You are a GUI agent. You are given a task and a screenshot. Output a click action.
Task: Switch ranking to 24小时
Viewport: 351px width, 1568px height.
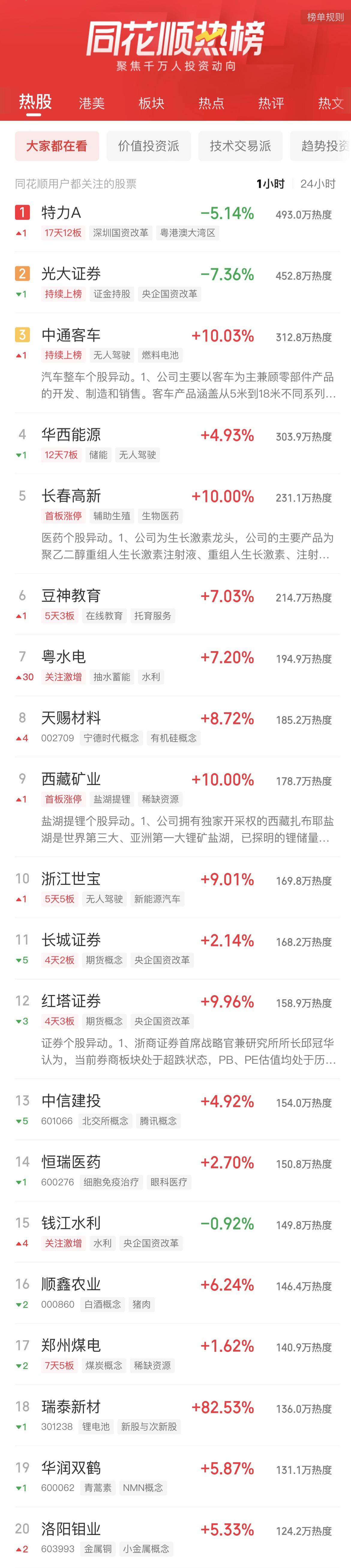tap(317, 184)
